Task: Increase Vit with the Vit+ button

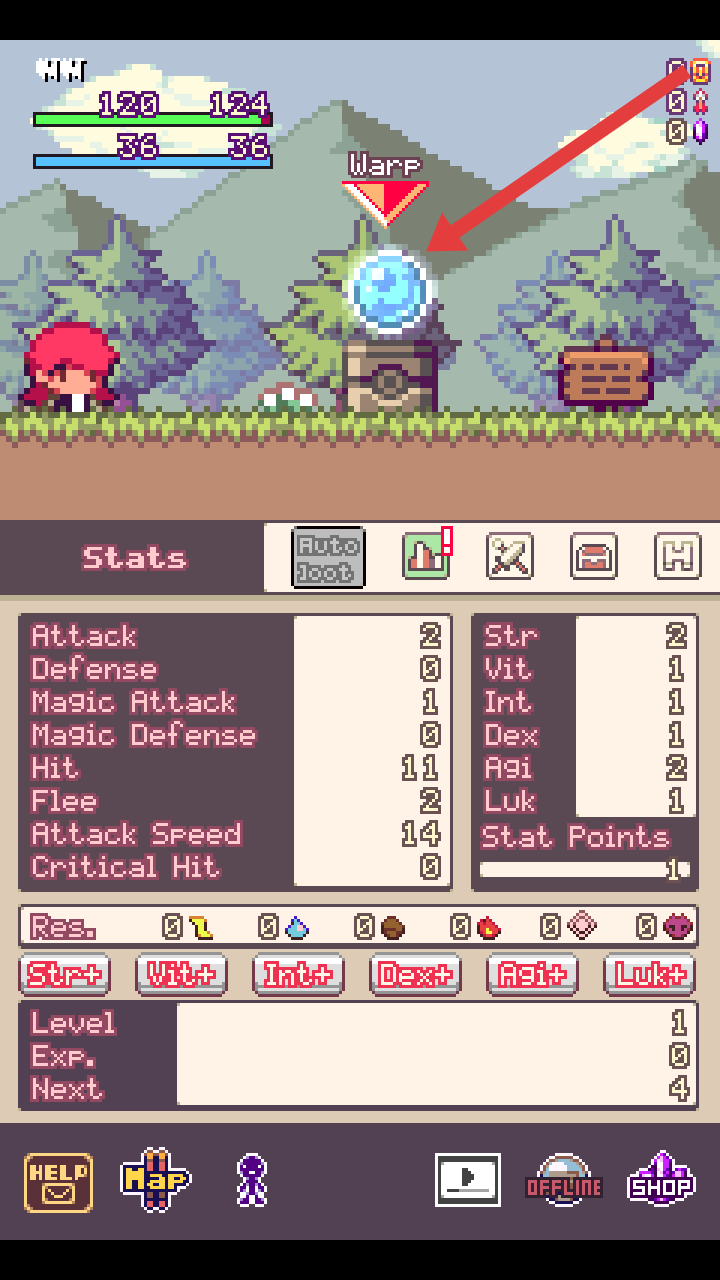Action: tap(181, 974)
